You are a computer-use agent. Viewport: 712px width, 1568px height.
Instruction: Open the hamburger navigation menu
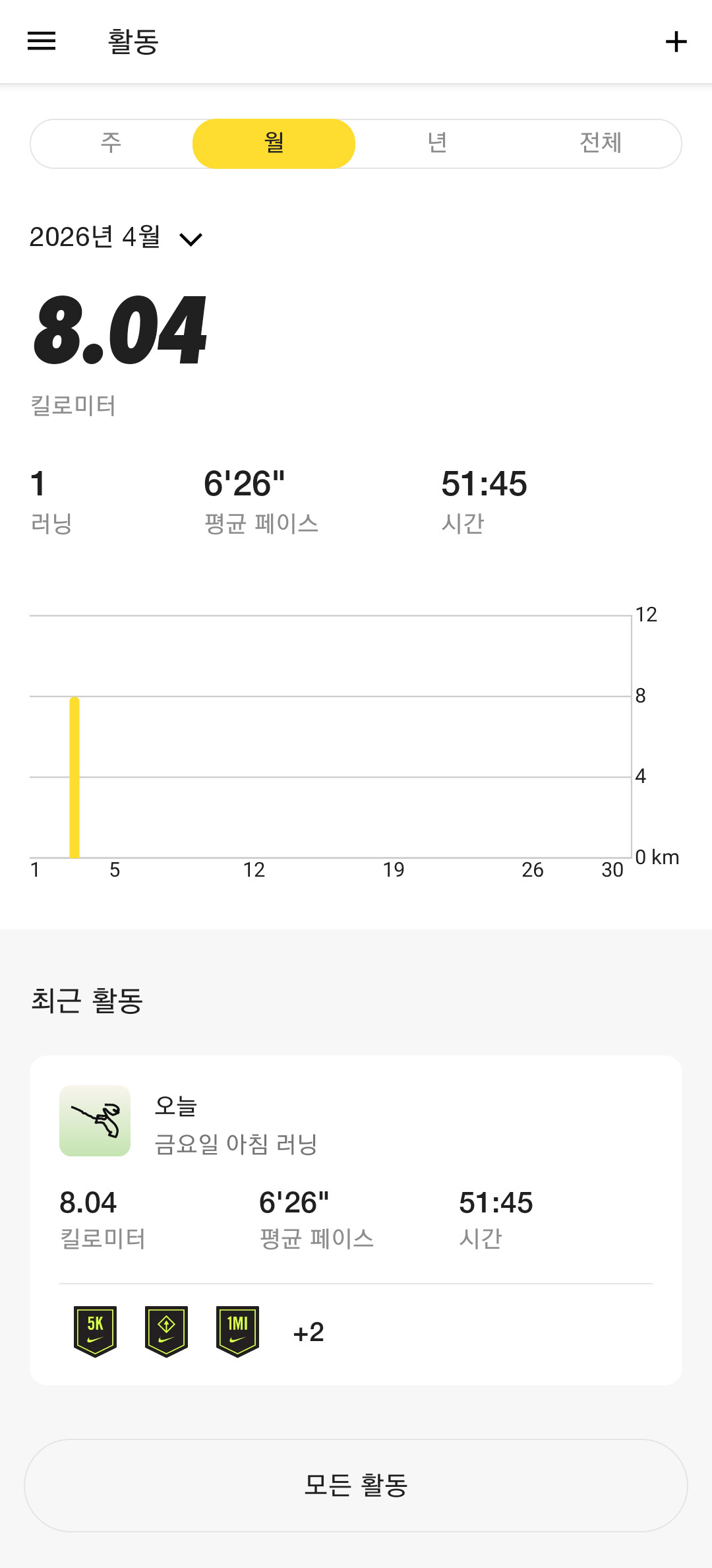(42, 41)
